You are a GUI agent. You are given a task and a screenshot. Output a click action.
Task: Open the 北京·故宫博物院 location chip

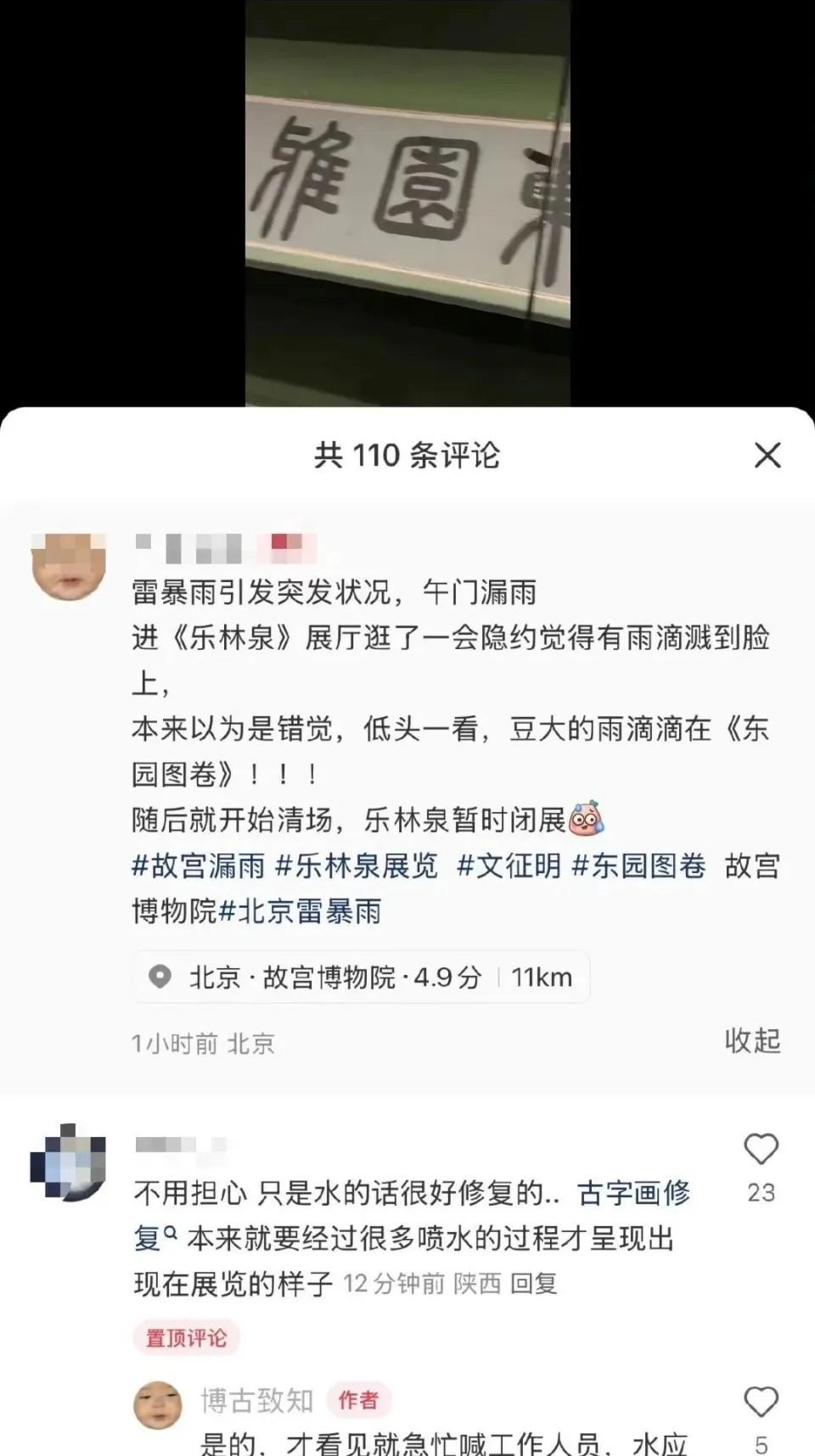[x=360, y=977]
